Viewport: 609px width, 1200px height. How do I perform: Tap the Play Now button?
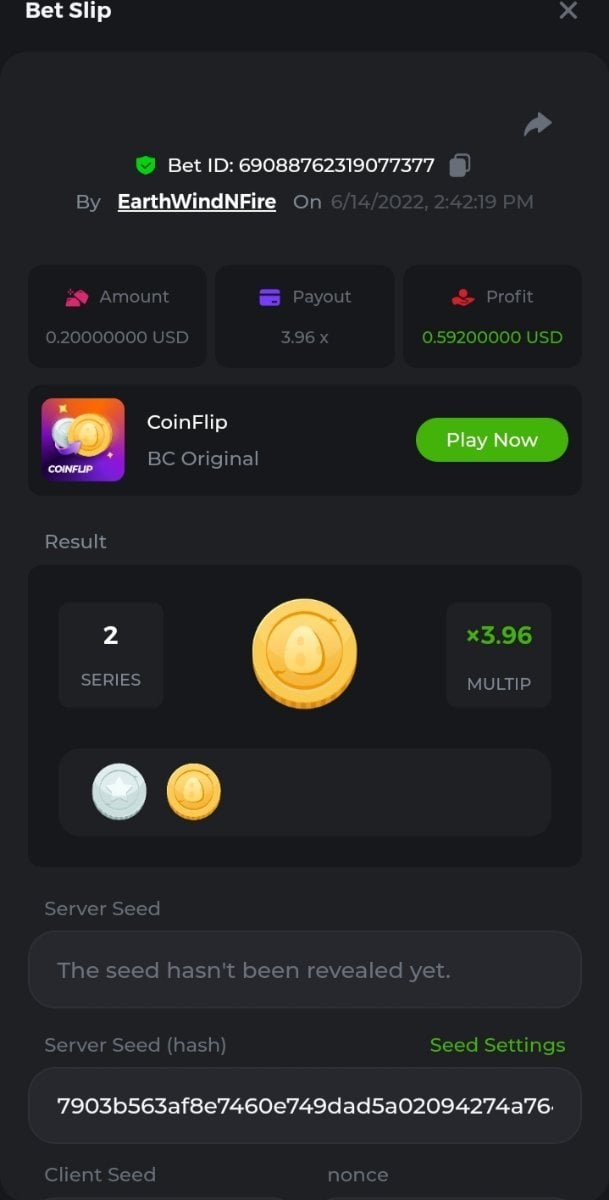491,440
